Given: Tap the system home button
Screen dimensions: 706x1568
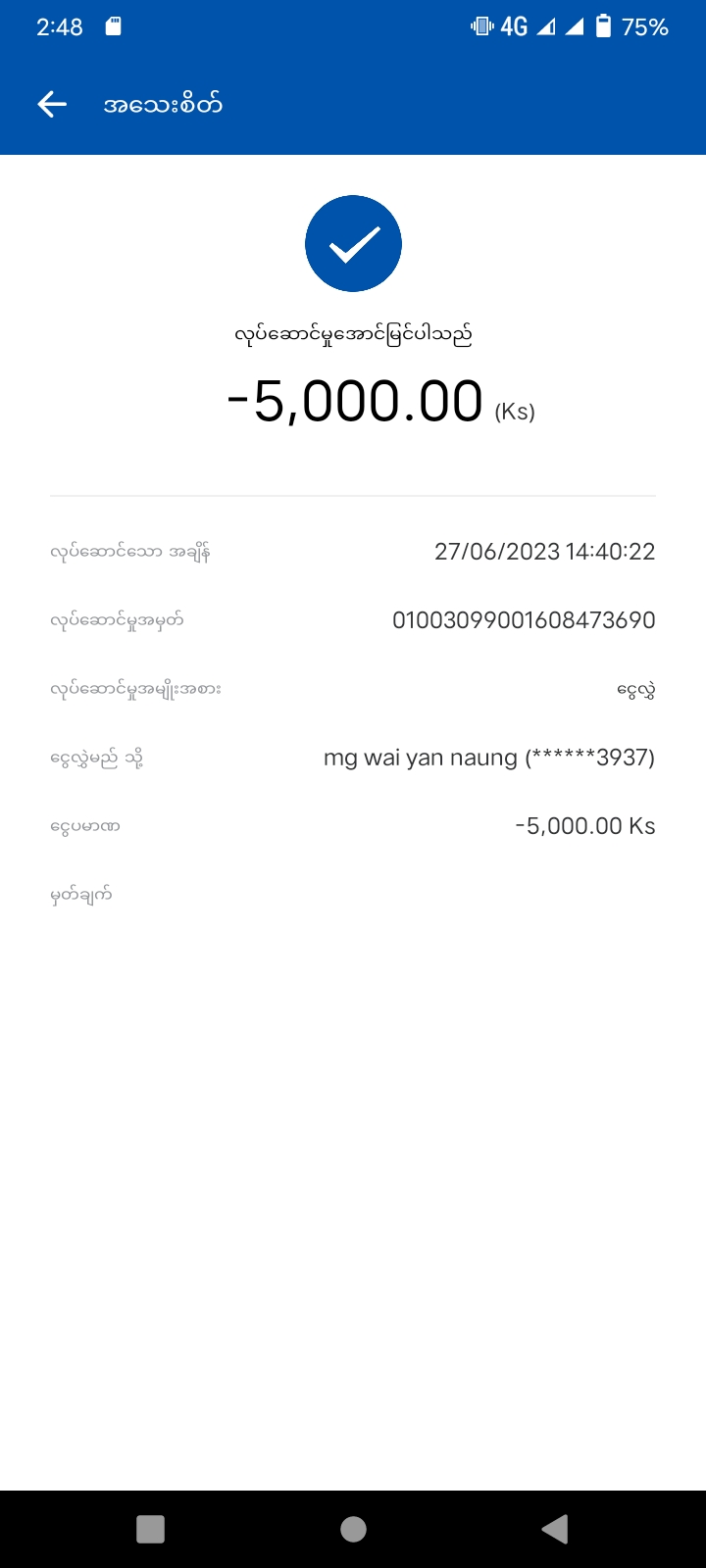Looking at the screenshot, I should [x=353, y=1529].
